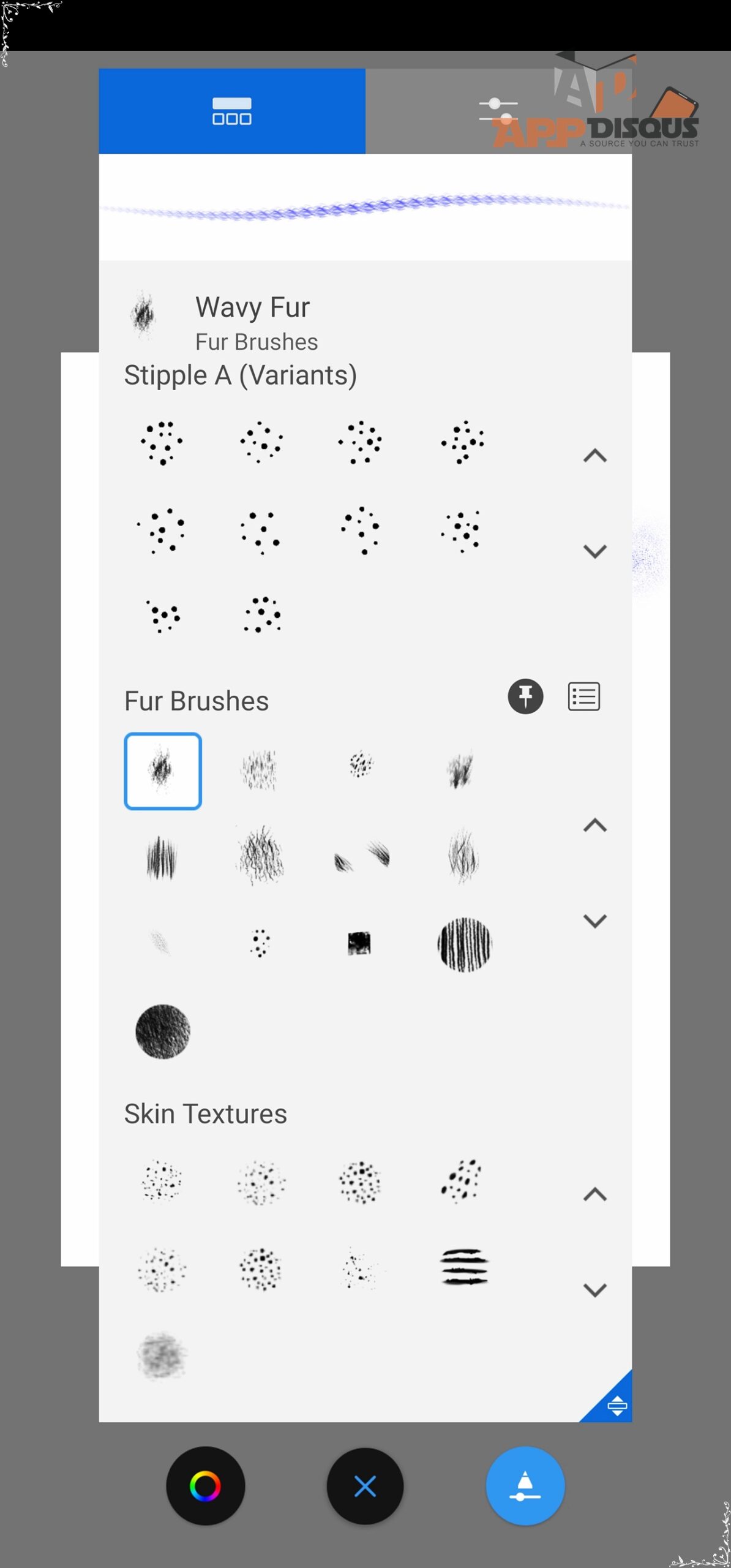Pin the Fur Brushes set
The height and width of the screenshot is (1568, 731).
click(x=525, y=696)
